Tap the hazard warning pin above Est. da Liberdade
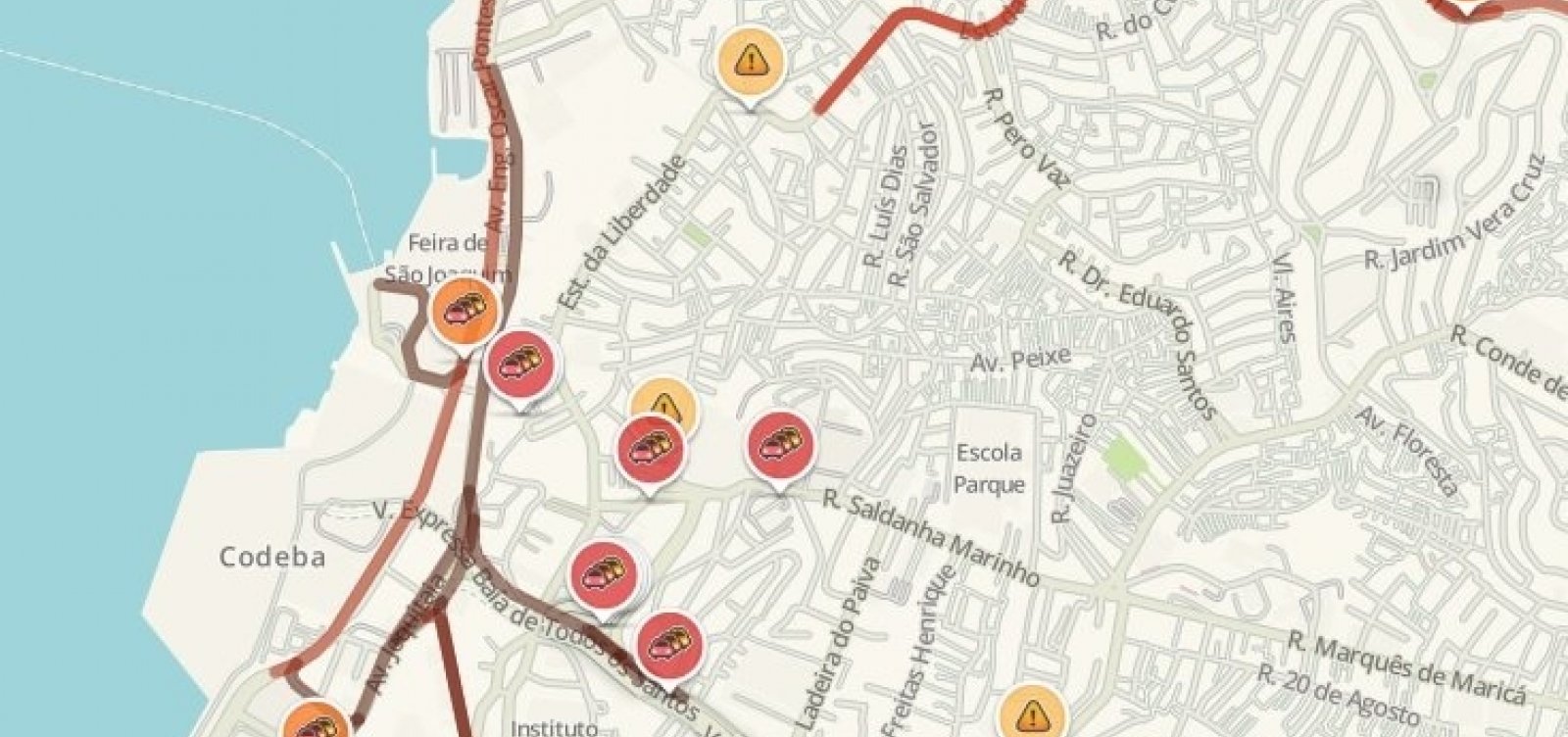The image size is (1568, 737). pos(752,62)
